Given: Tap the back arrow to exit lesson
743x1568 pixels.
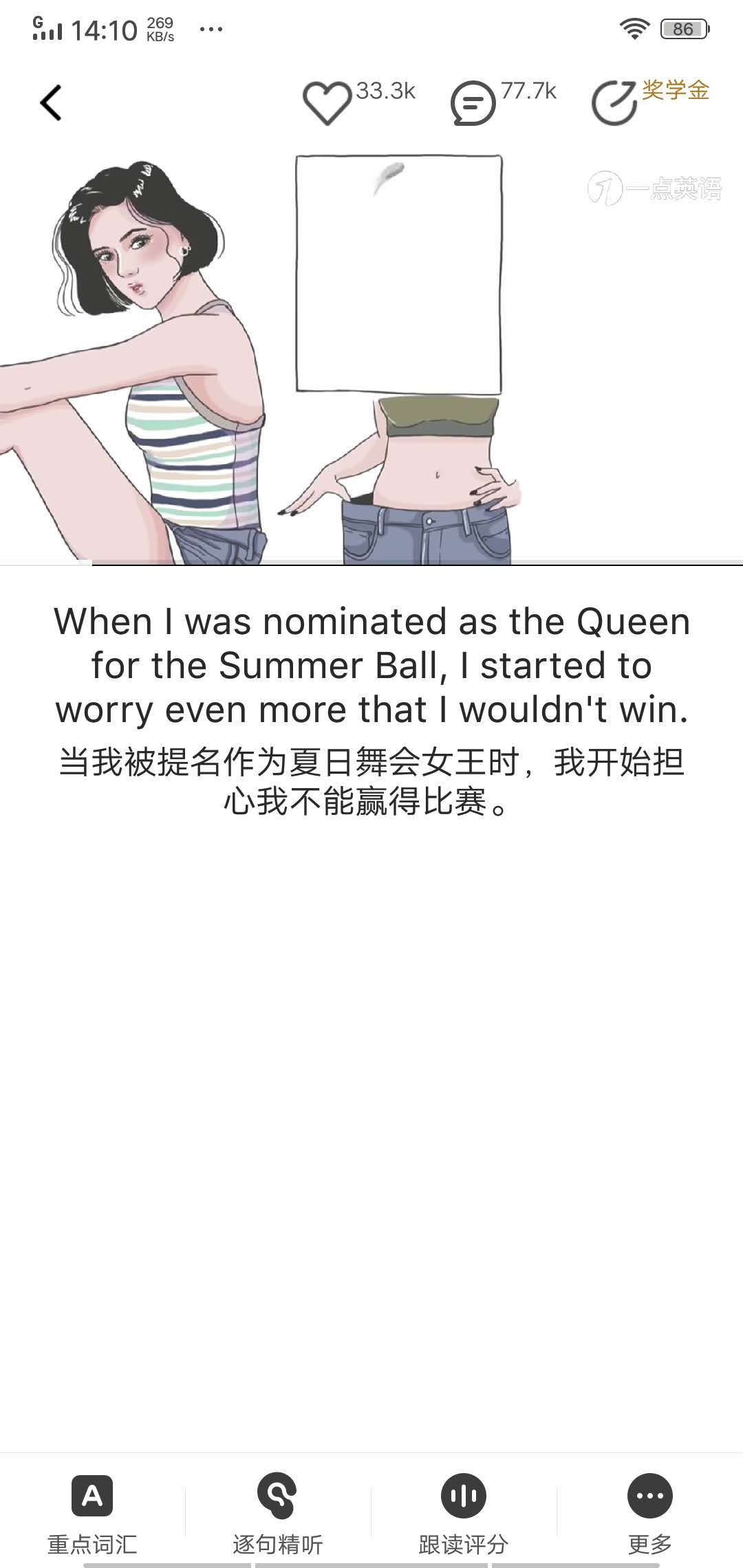Looking at the screenshot, I should 50,103.
